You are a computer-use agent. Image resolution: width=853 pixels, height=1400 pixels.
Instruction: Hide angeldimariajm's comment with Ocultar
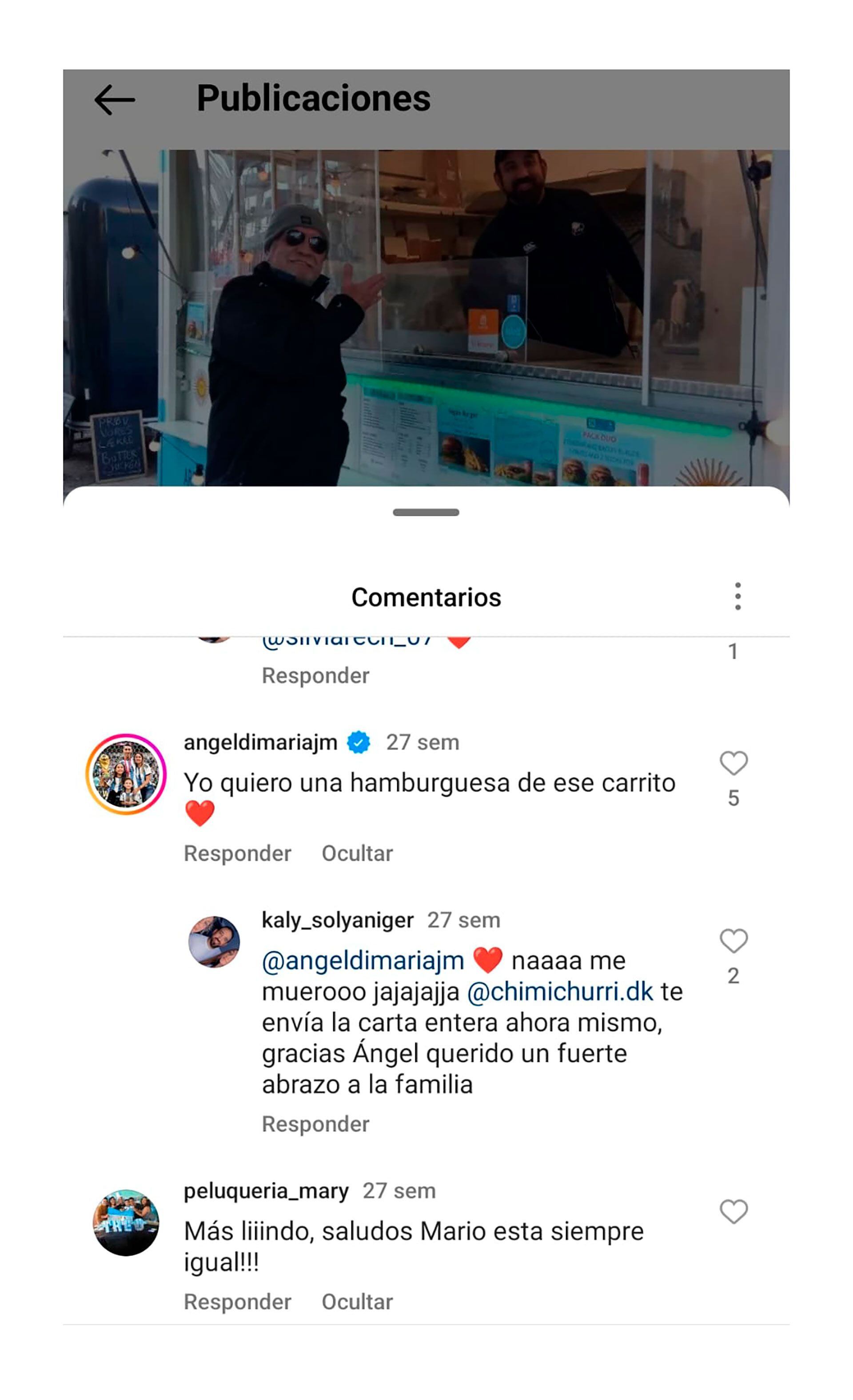[357, 854]
